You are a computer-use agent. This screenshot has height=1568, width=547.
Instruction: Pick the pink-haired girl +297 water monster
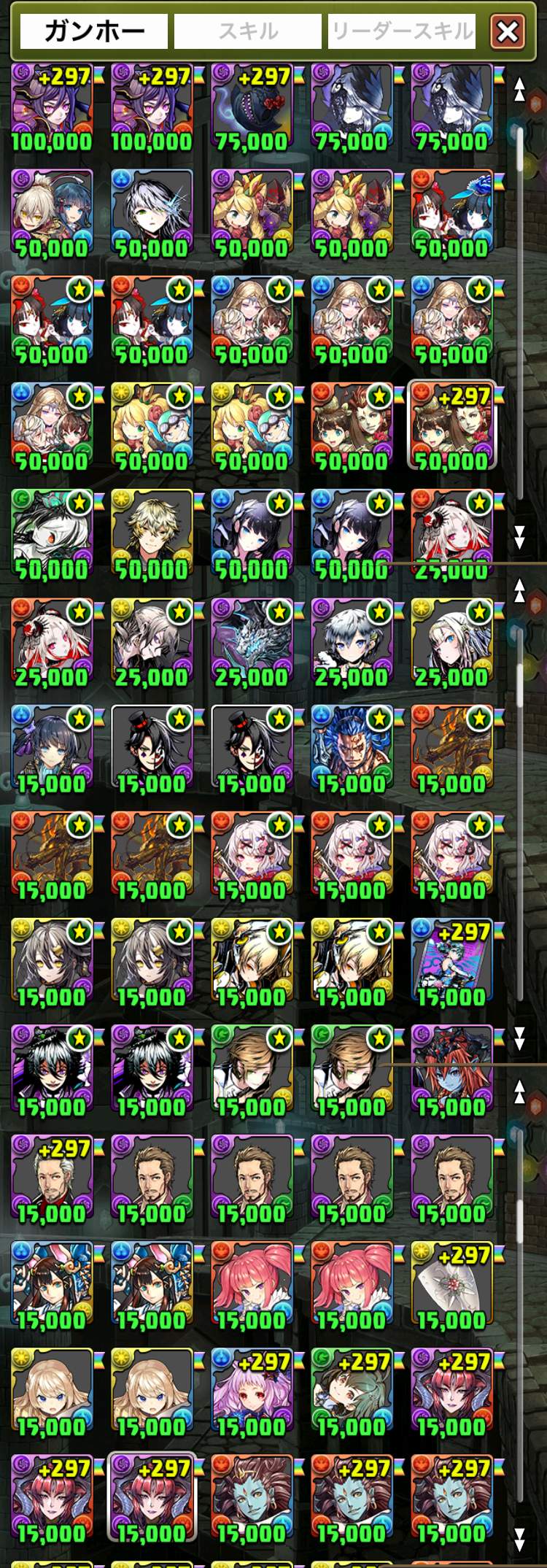tap(252, 1392)
